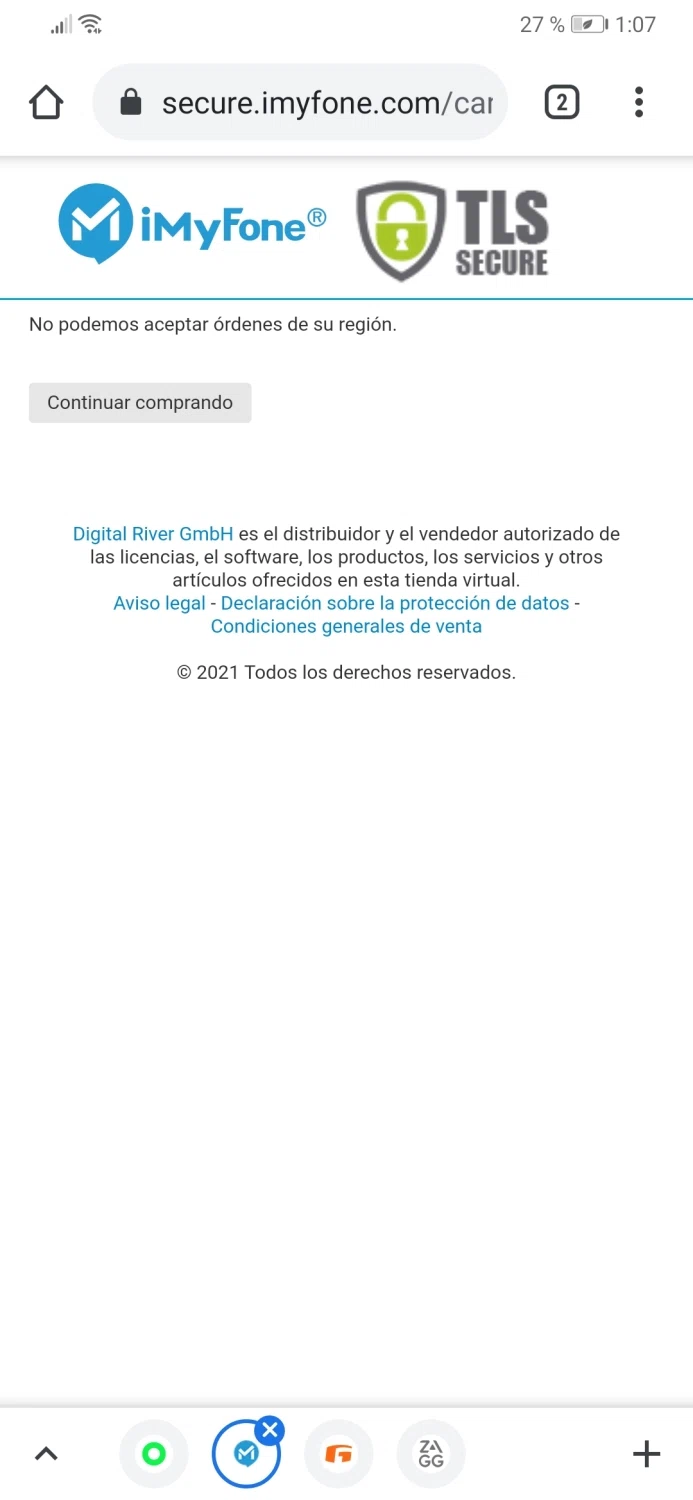Close the current iMyFone tab
The image size is (693, 1500).
270,1430
